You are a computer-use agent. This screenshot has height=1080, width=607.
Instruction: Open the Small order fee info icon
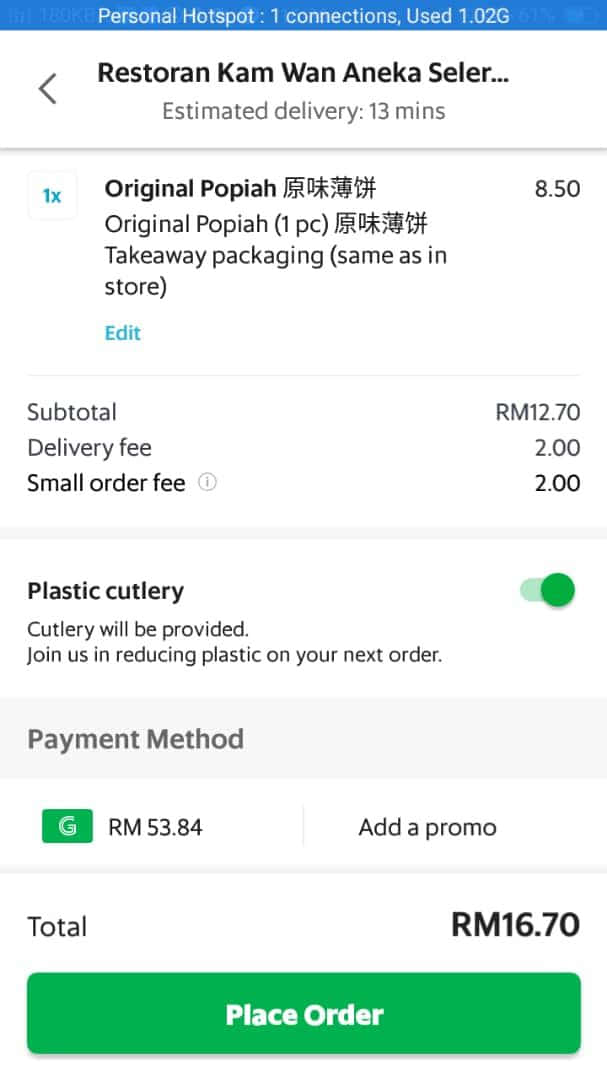(207, 482)
